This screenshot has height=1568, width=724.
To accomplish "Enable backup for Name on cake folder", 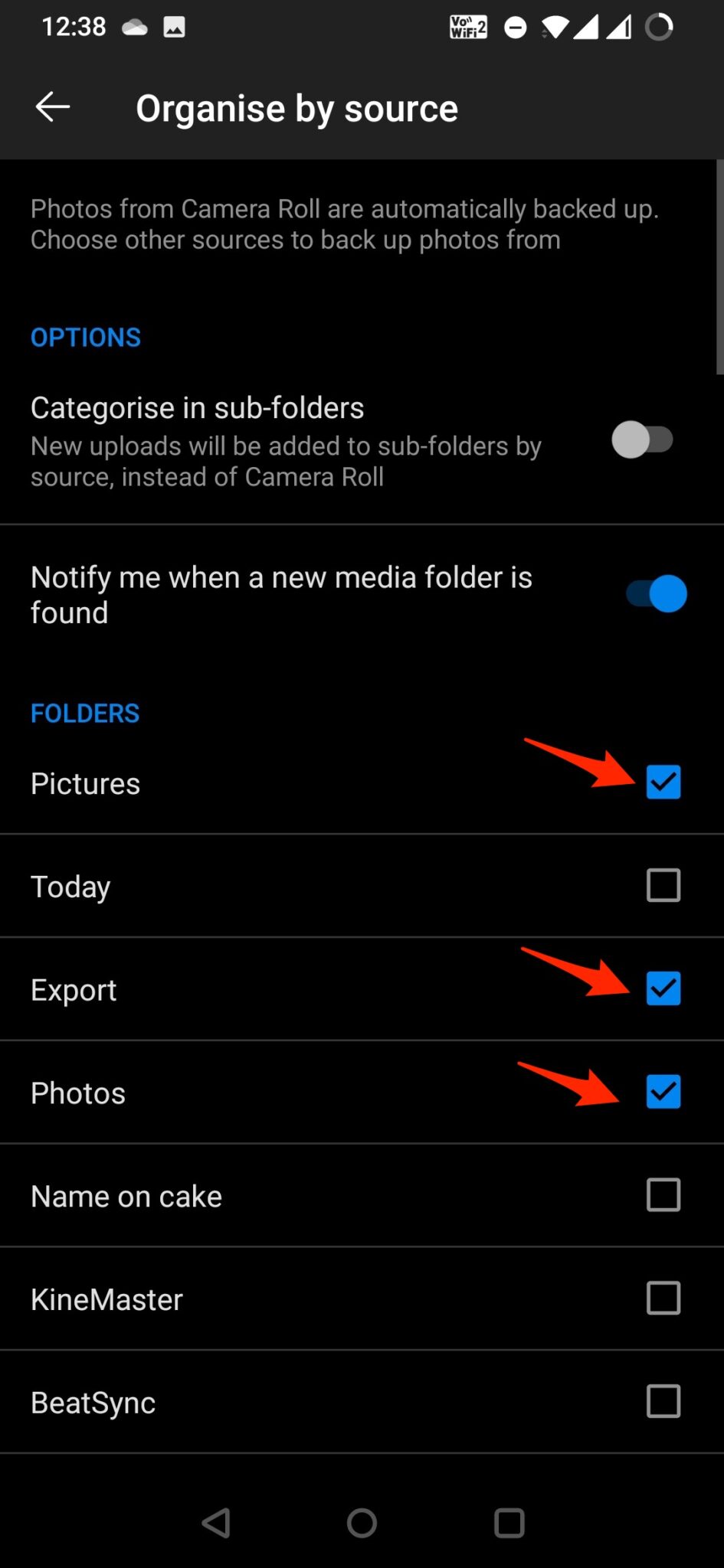I will [663, 1195].
